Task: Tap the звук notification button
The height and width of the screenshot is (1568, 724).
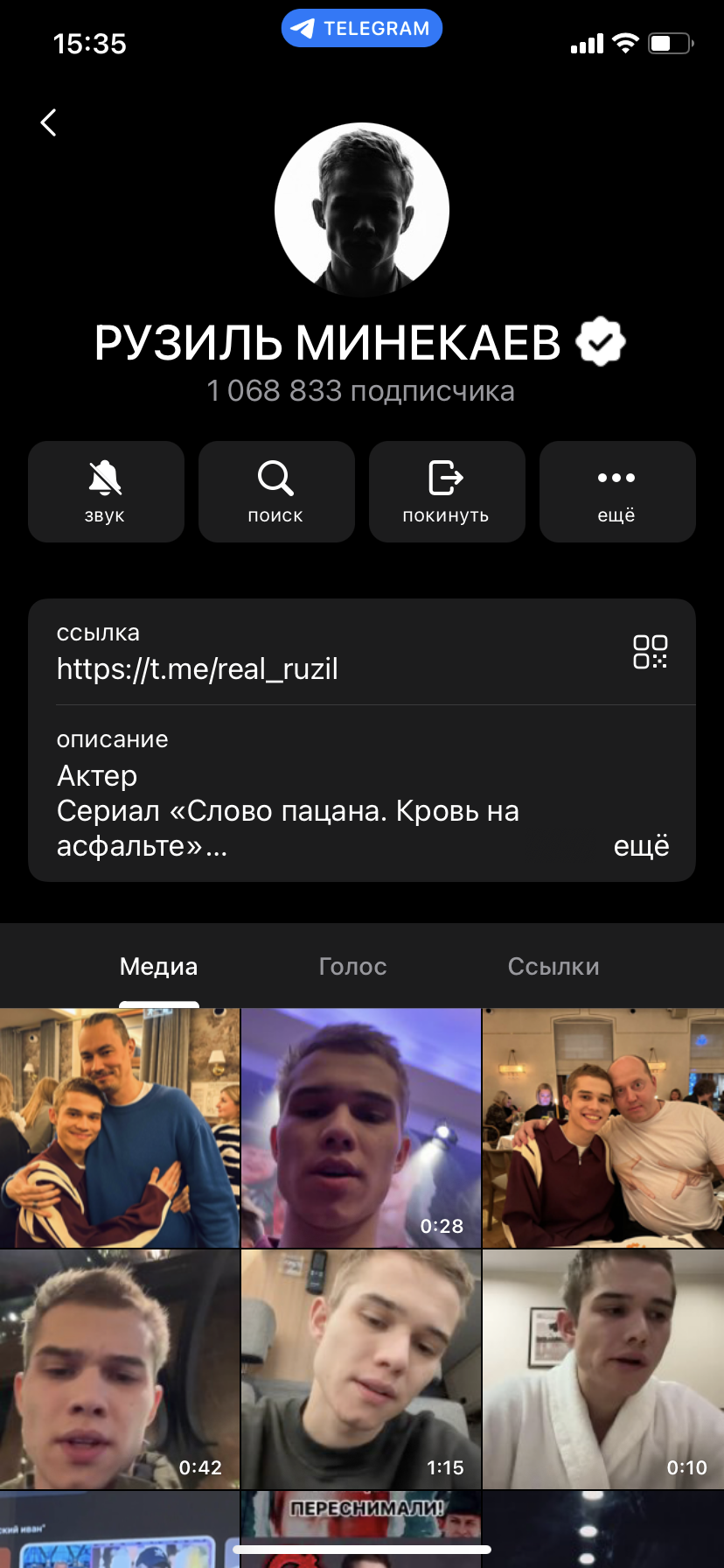Action: 106,492
